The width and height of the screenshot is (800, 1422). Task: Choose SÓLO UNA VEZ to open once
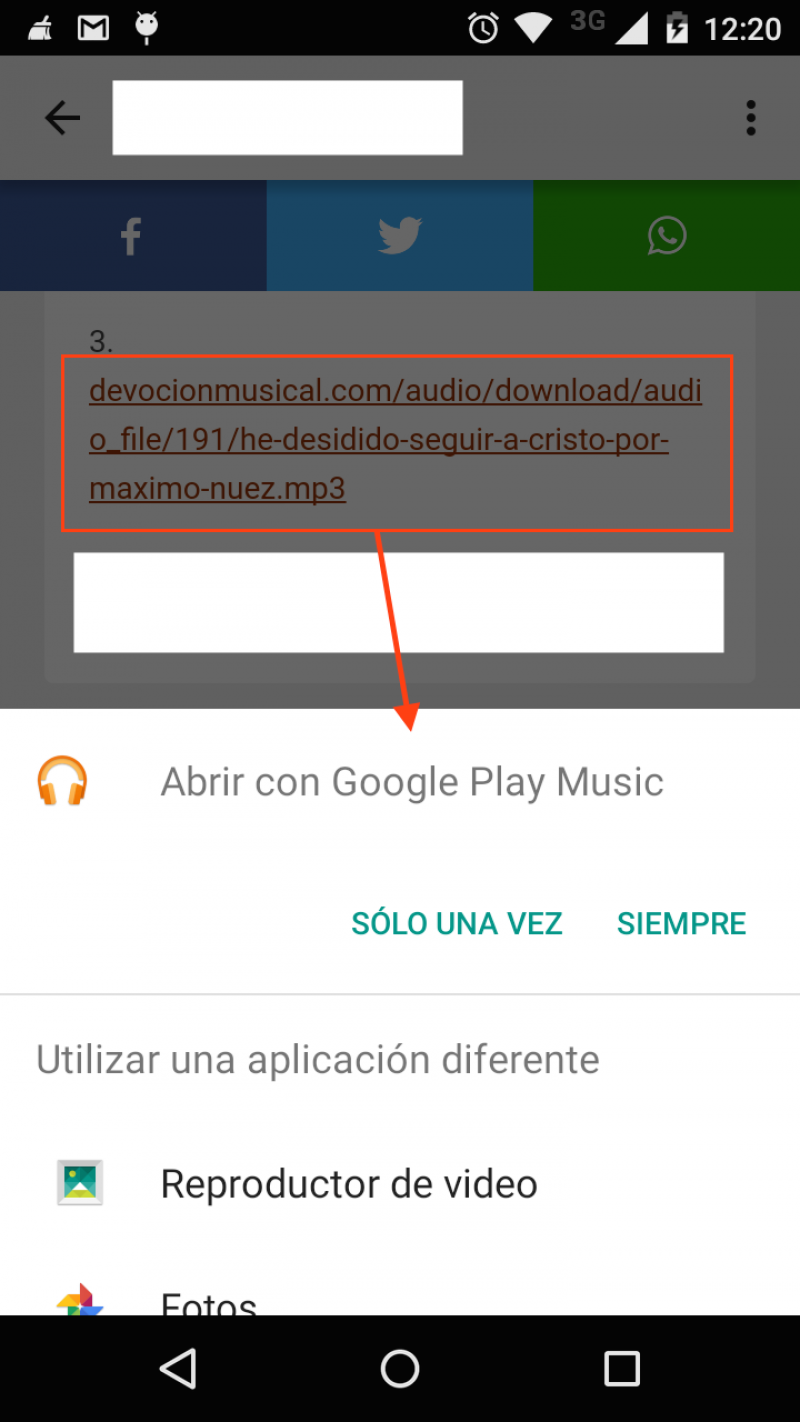point(457,923)
